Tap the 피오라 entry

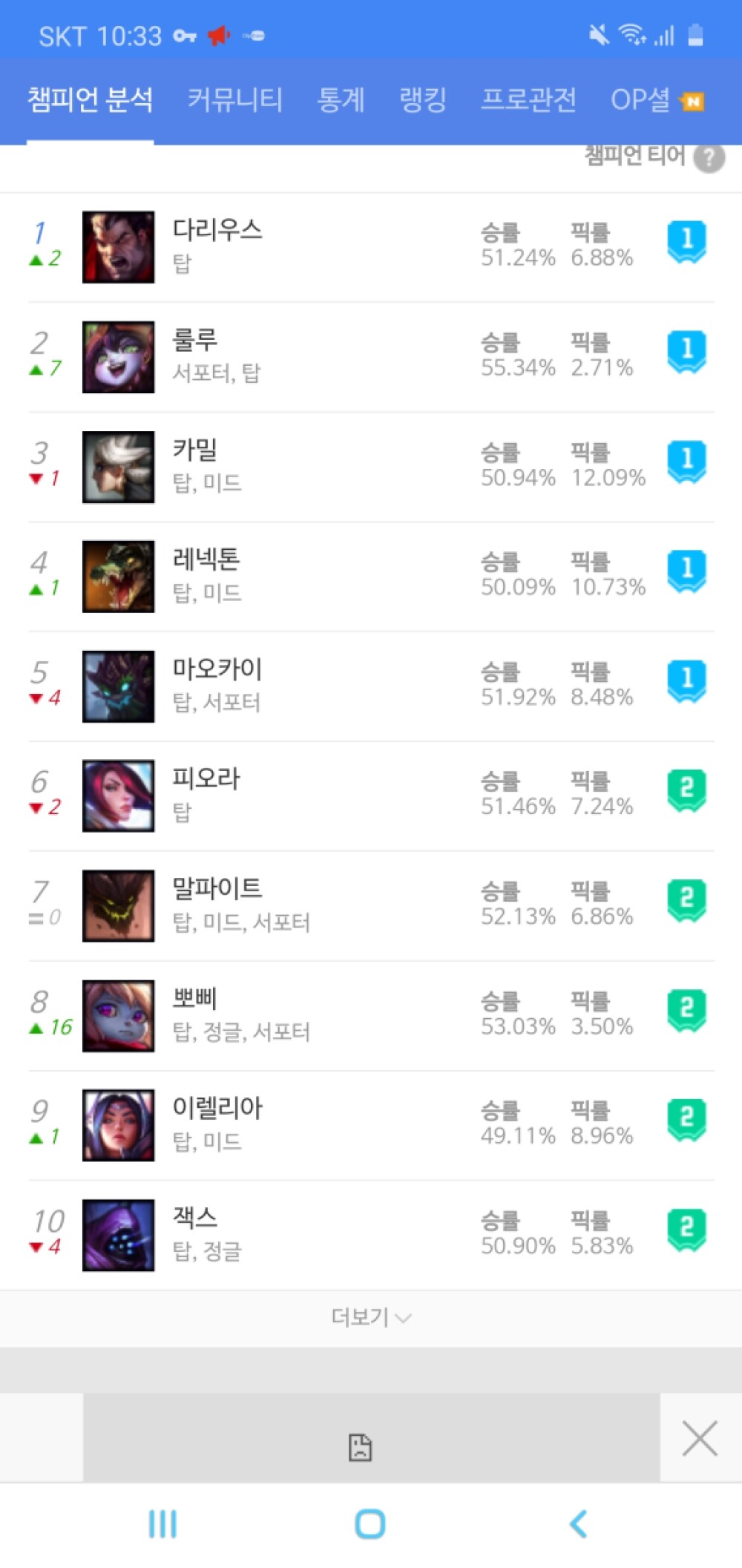[x=371, y=796]
